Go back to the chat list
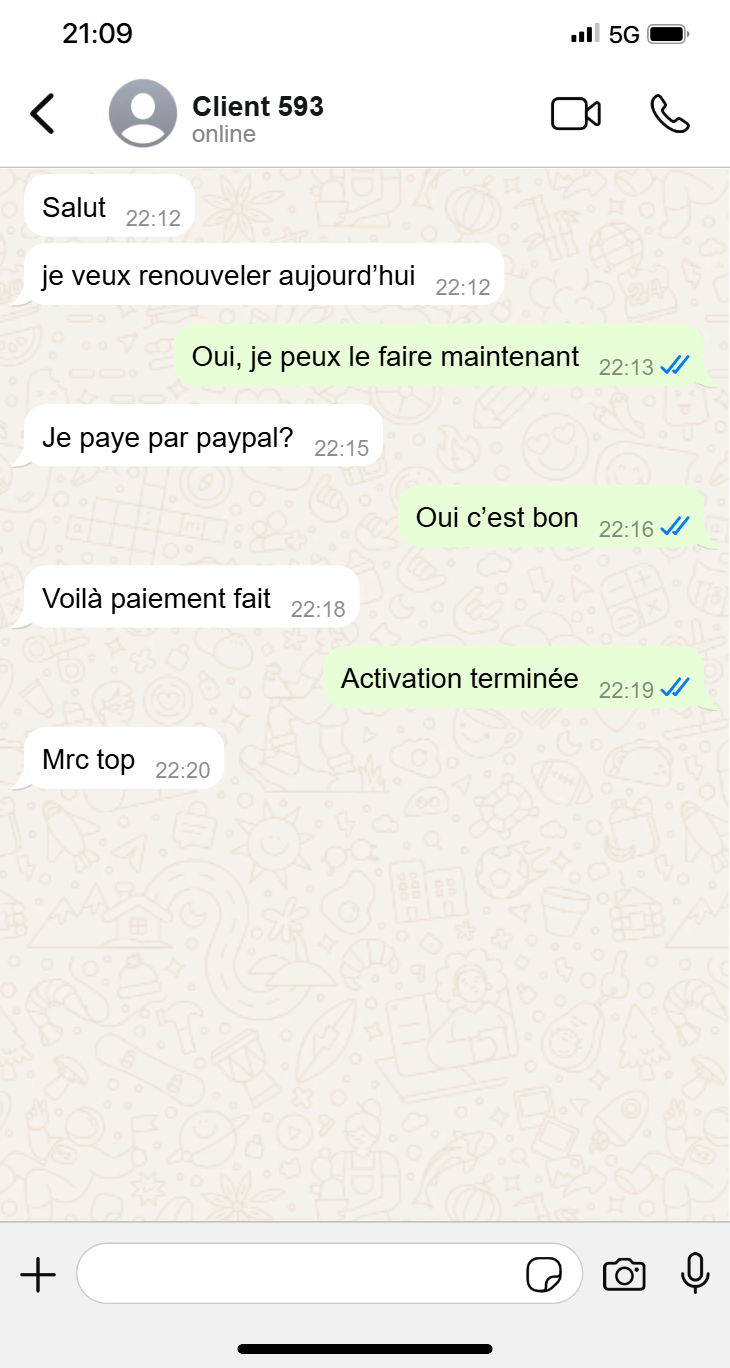The height and width of the screenshot is (1368, 730). [x=42, y=114]
